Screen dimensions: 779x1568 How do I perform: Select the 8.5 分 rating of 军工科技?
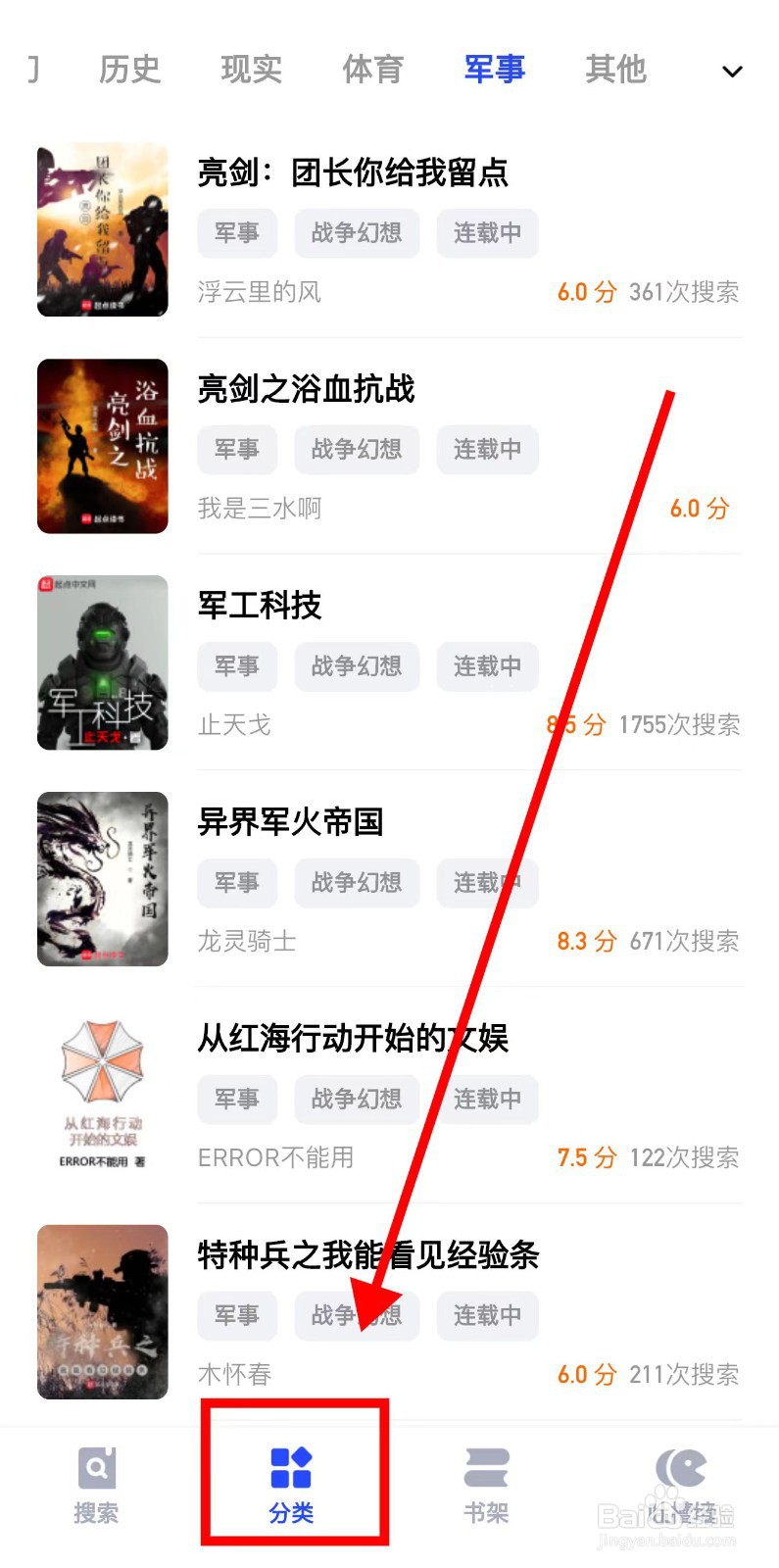tap(575, 725)
